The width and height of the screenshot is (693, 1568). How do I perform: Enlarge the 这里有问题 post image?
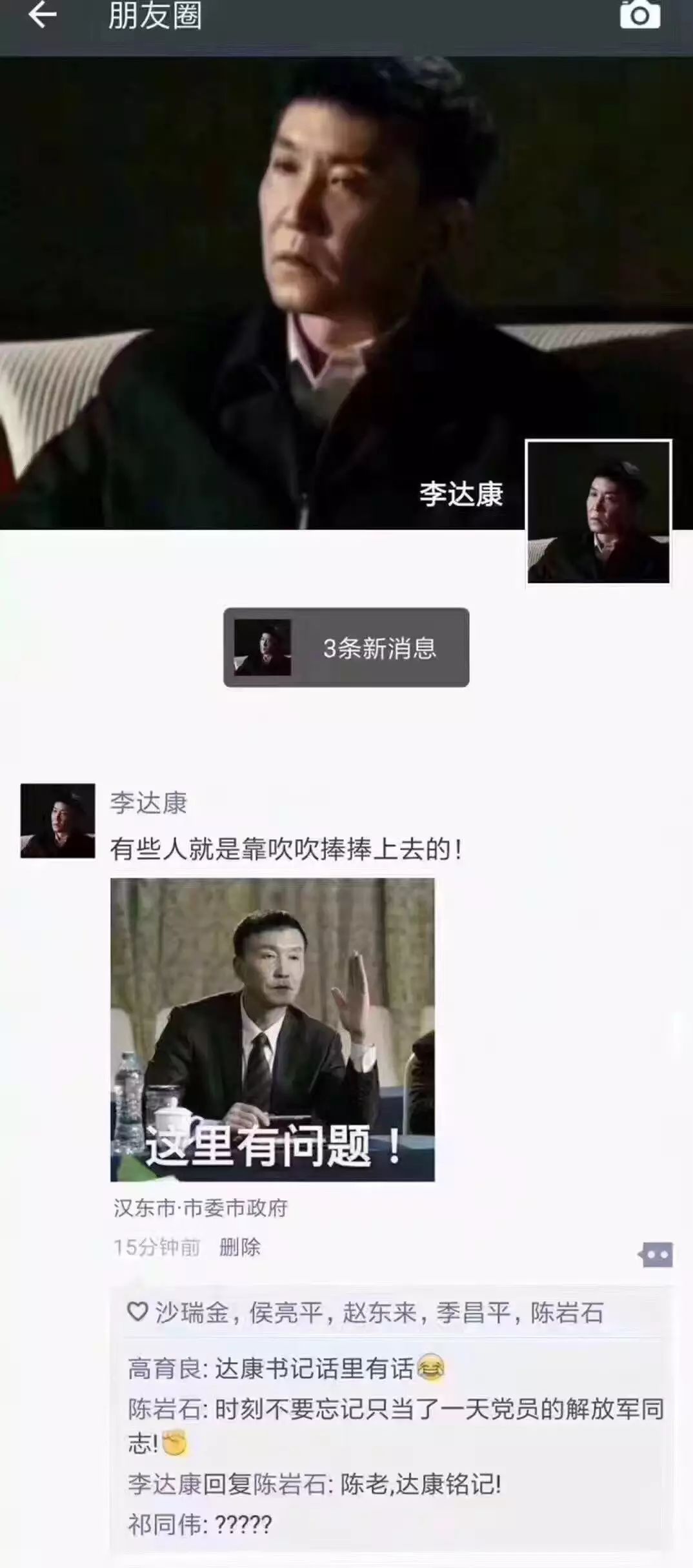coord(272,1030)
